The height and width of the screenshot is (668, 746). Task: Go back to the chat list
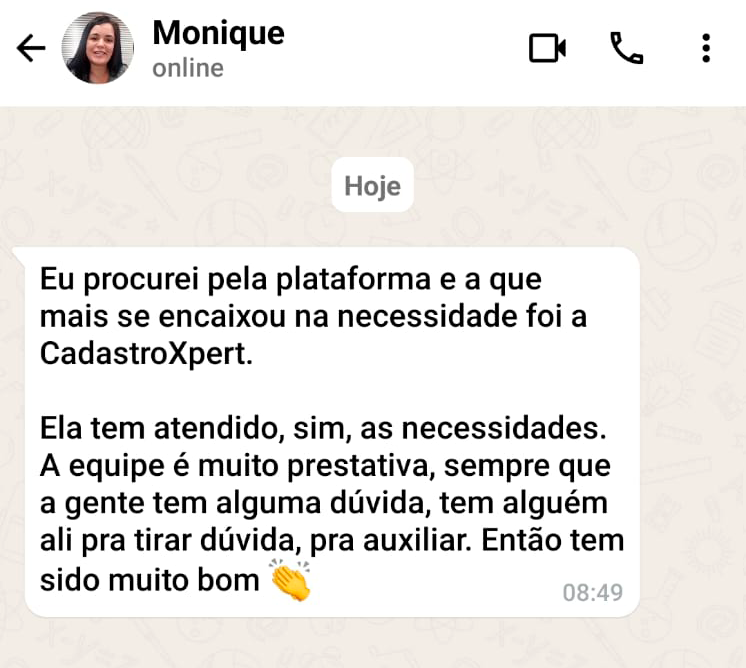[x=31, y=49]
